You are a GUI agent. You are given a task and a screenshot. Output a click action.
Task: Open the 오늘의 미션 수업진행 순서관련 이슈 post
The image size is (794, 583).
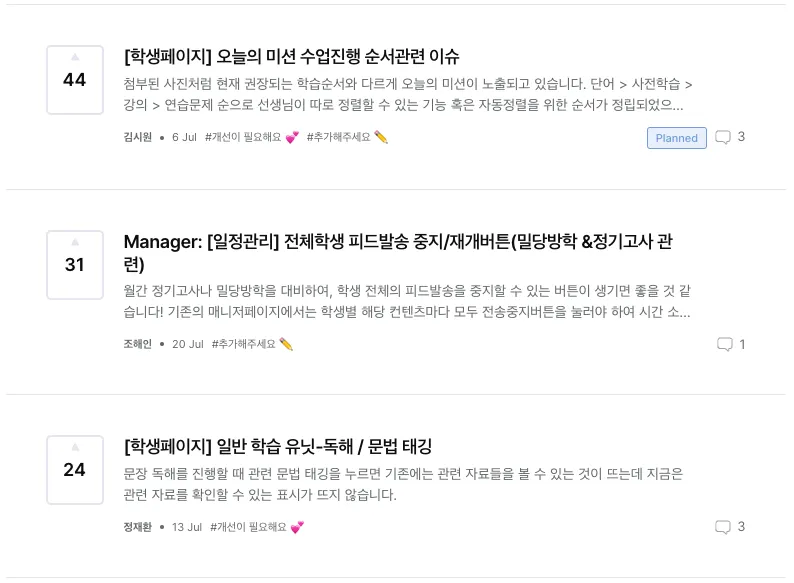[x=291, y=56]
